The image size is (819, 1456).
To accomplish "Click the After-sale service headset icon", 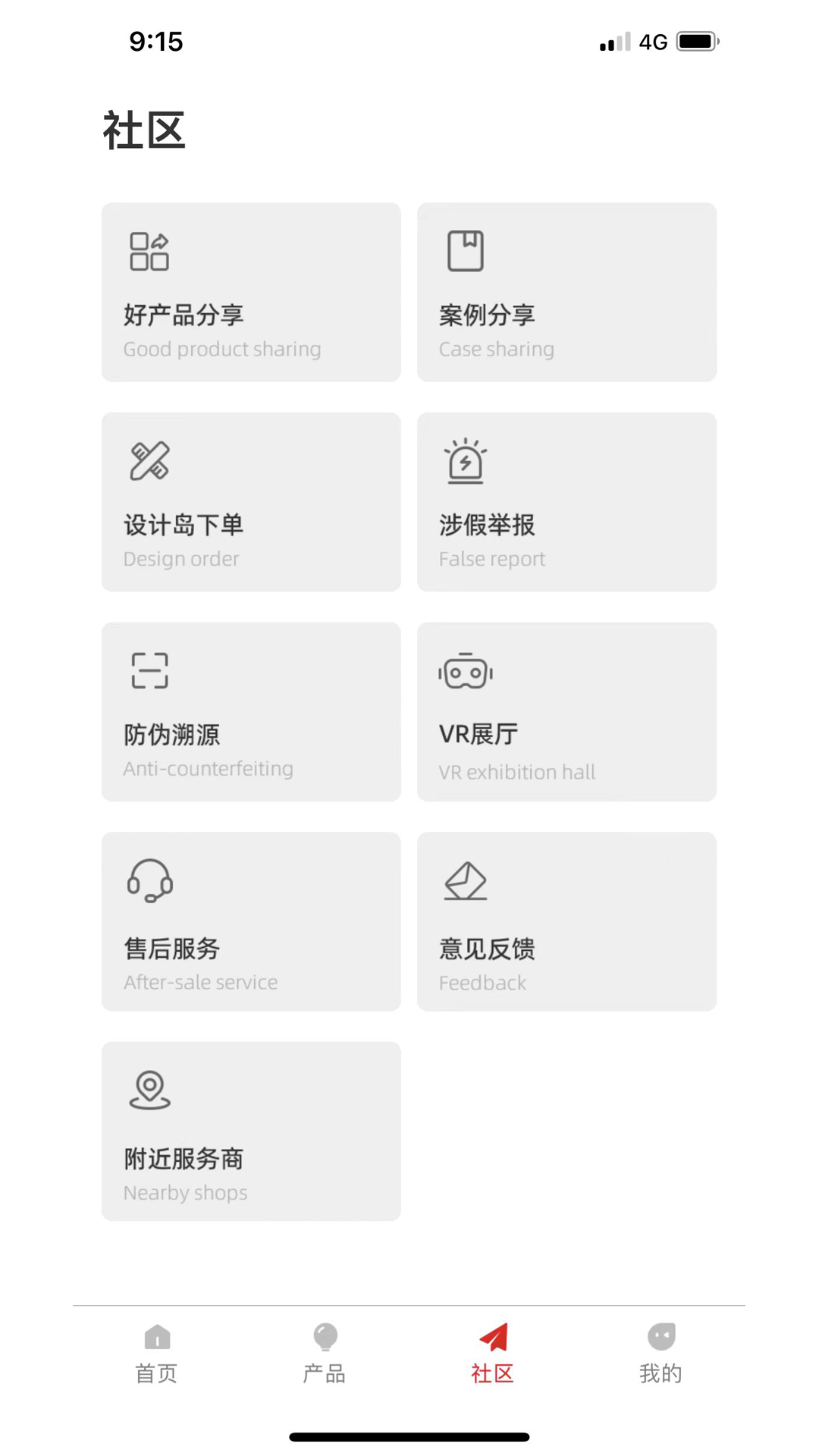I will 150,881.
